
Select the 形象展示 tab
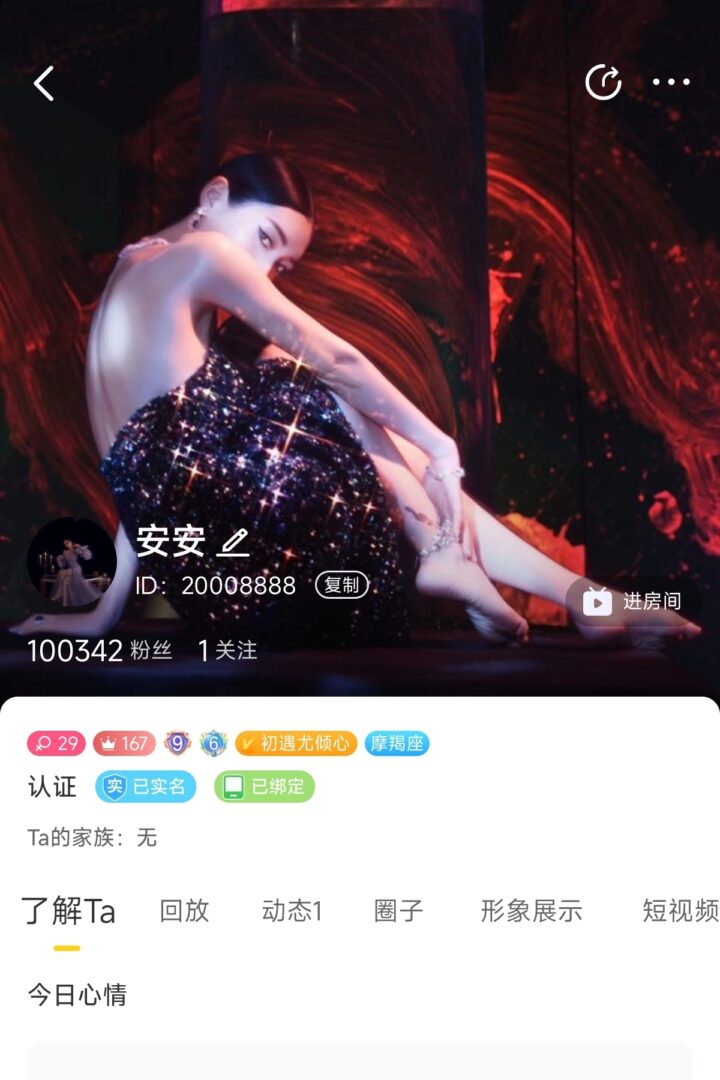(531, 910)
